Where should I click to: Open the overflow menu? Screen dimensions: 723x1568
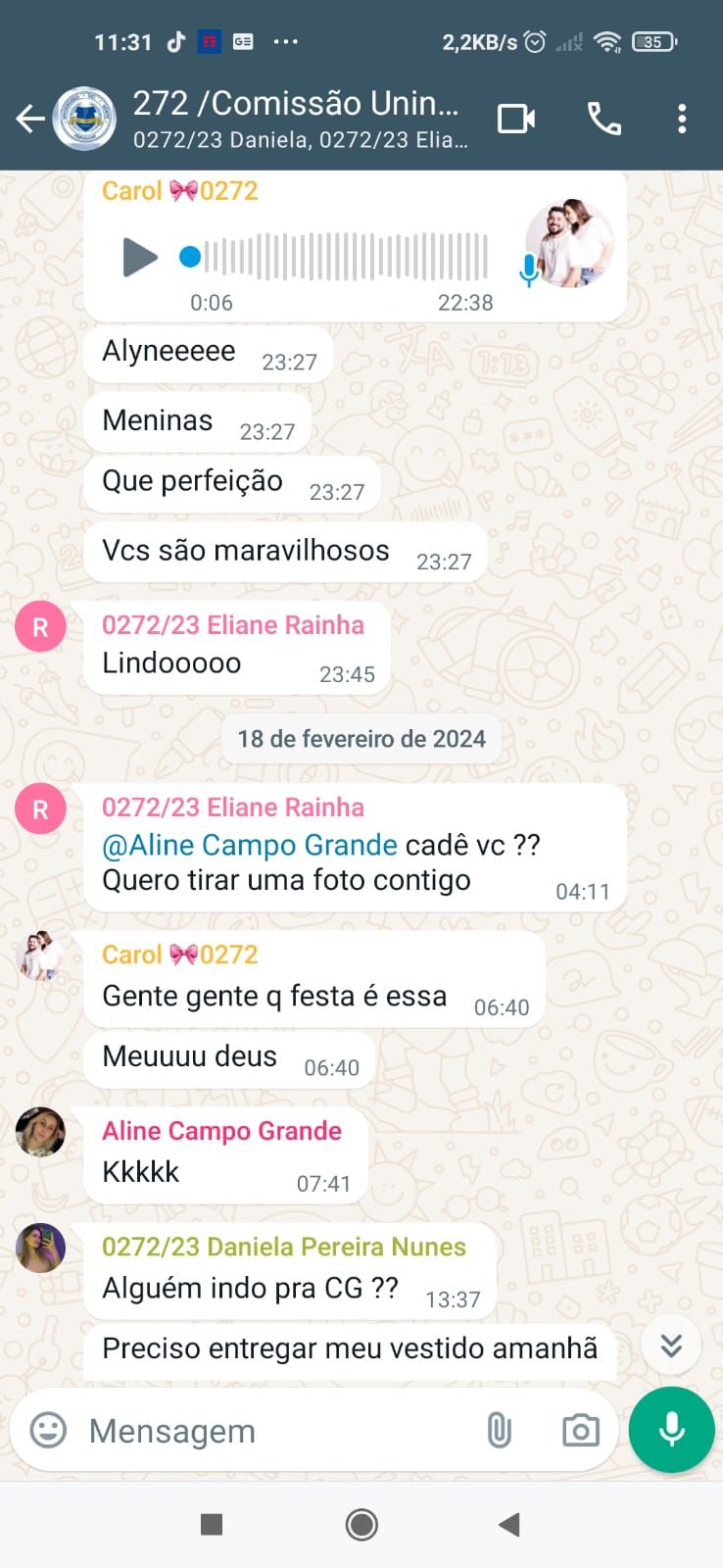[x=682, y=120]
